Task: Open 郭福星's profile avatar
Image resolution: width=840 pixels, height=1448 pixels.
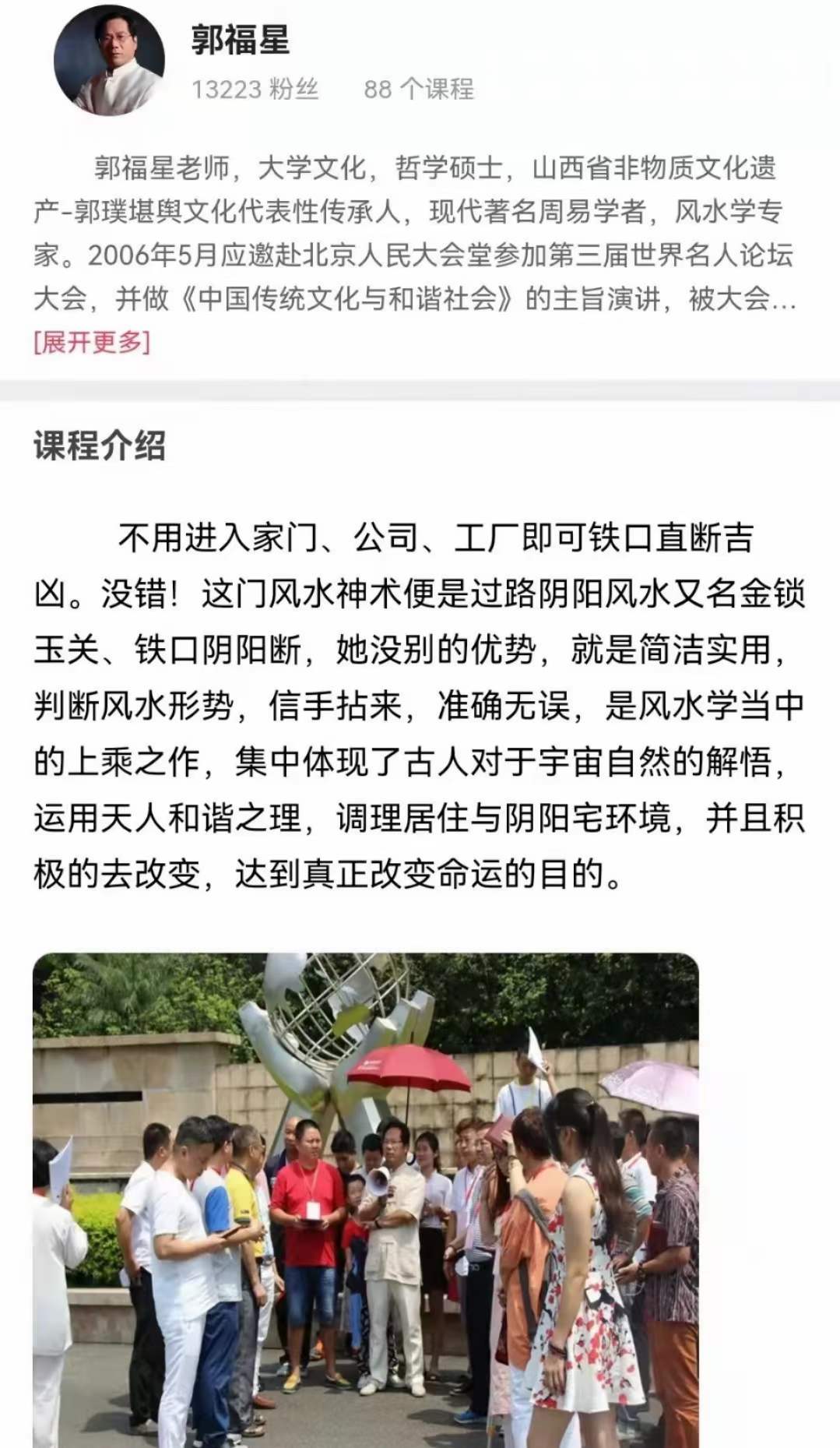Action: tap(109, 59)
